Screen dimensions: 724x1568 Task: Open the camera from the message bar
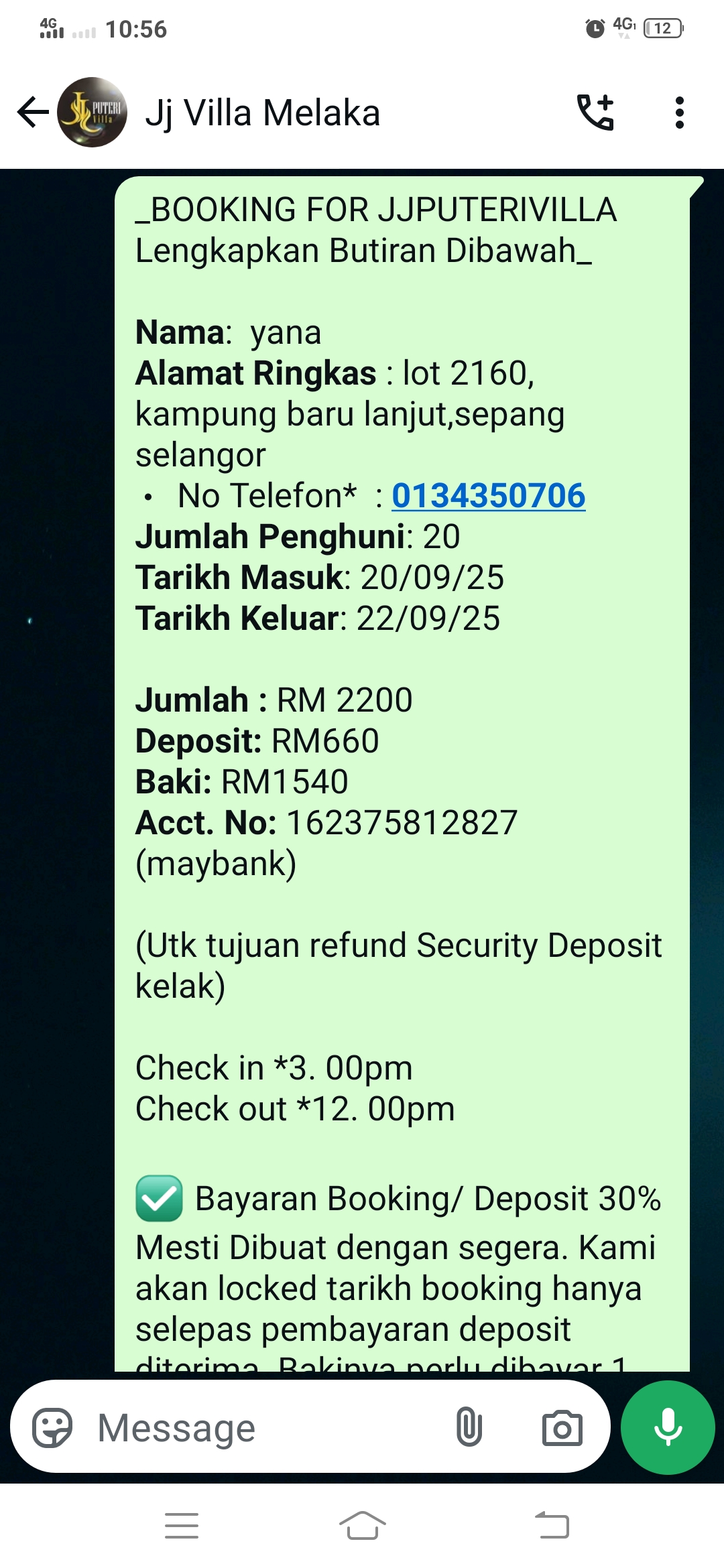(562, 1428)
